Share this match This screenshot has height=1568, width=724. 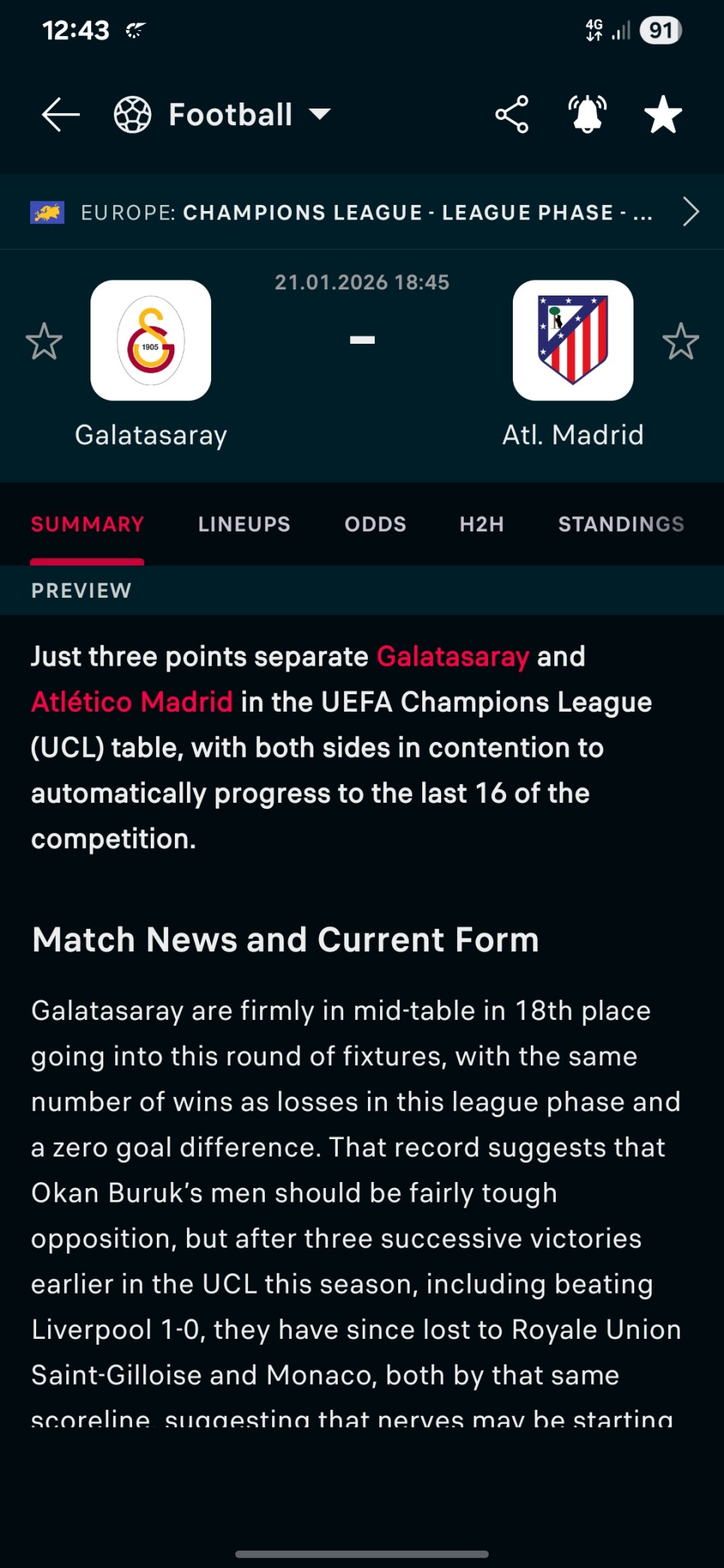(512, 115)
